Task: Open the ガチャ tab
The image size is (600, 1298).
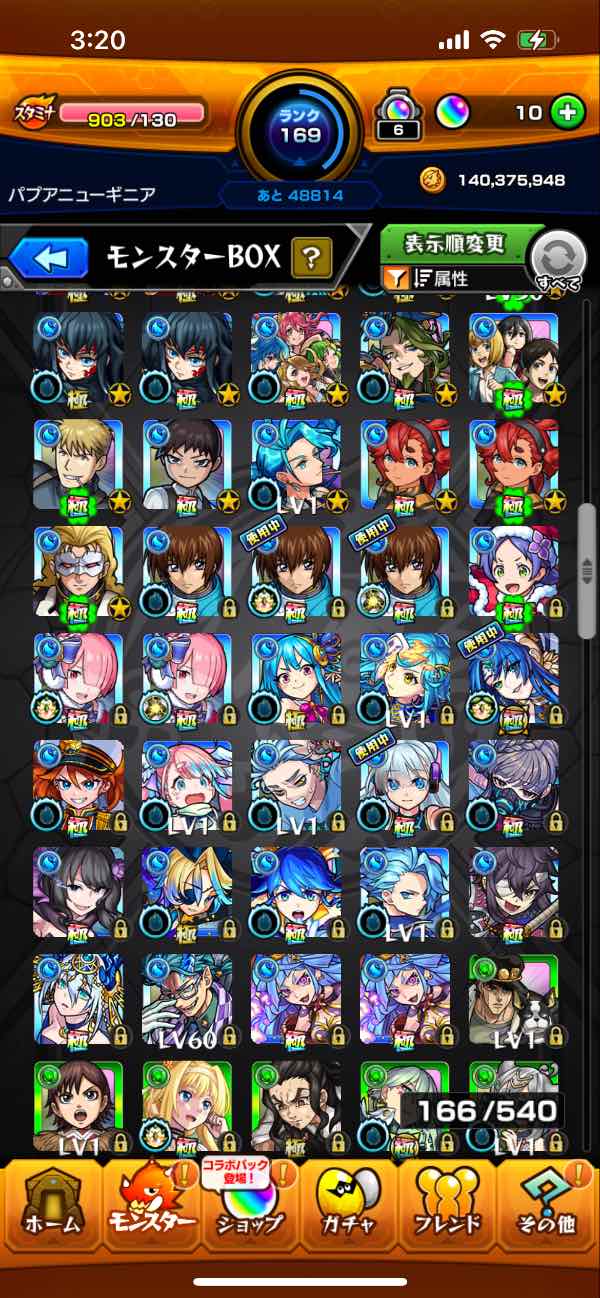Action: [x=350, y=1205]
